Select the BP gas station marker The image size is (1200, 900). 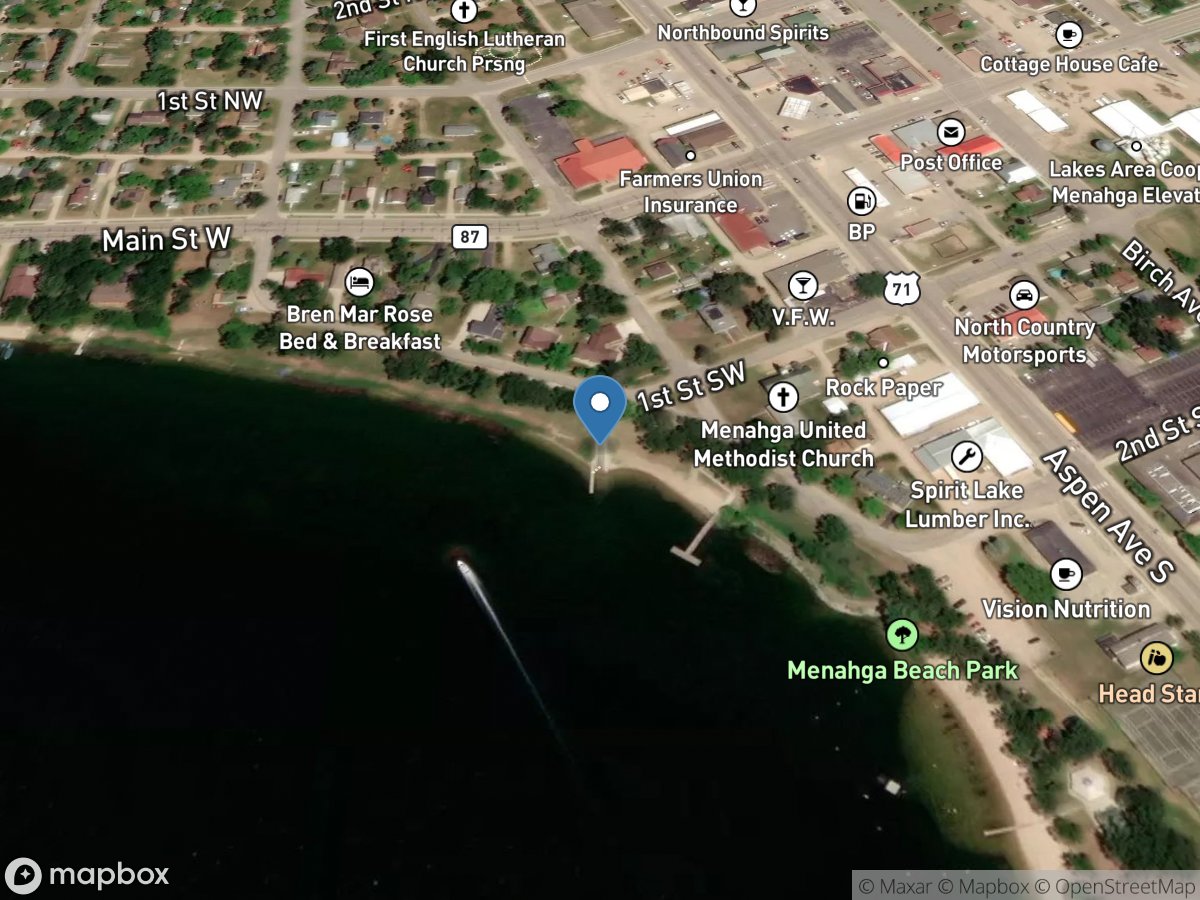click(860, 201)
